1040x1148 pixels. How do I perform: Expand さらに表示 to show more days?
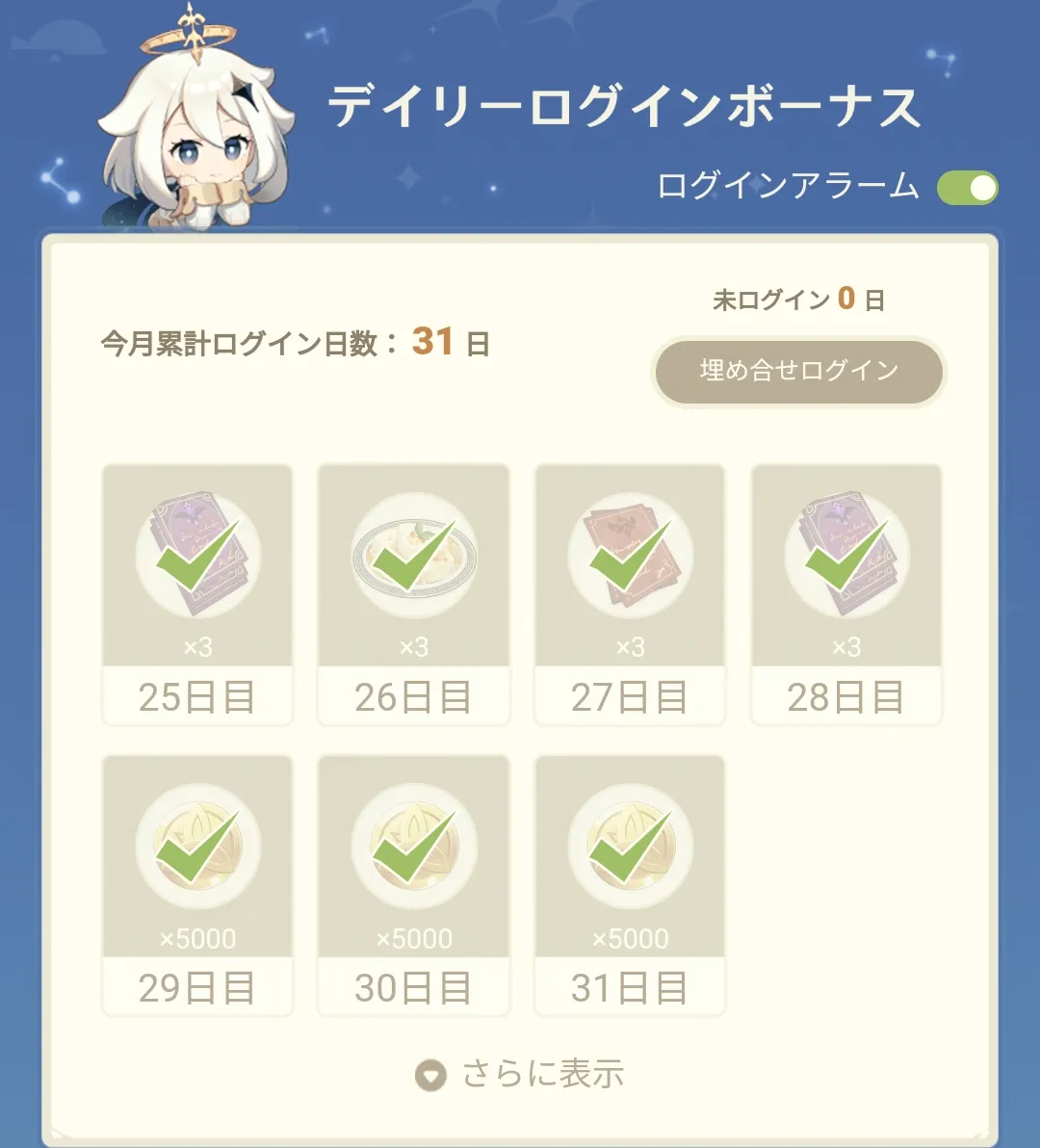521,1074
